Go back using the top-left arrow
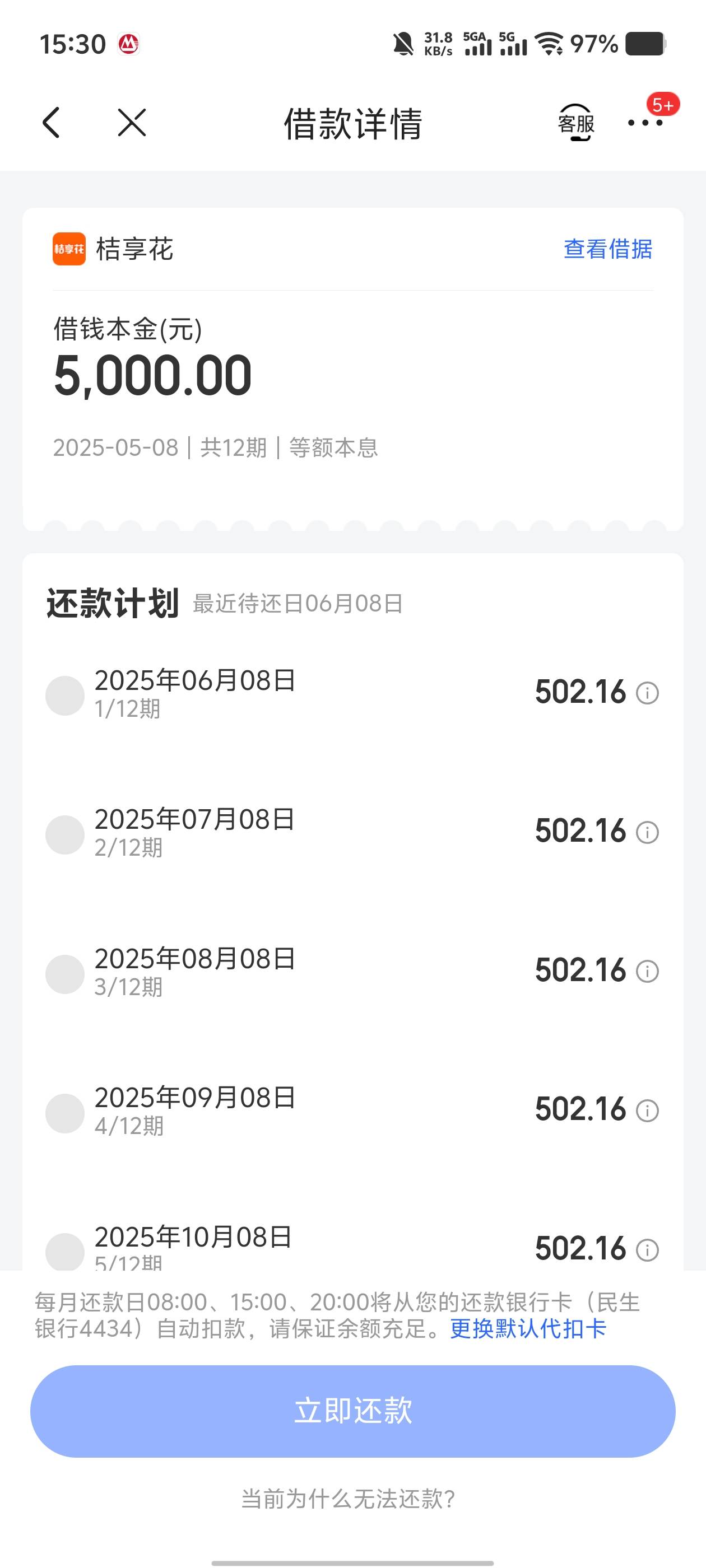Screen dimensions: 706x1568 click(51, 123)
